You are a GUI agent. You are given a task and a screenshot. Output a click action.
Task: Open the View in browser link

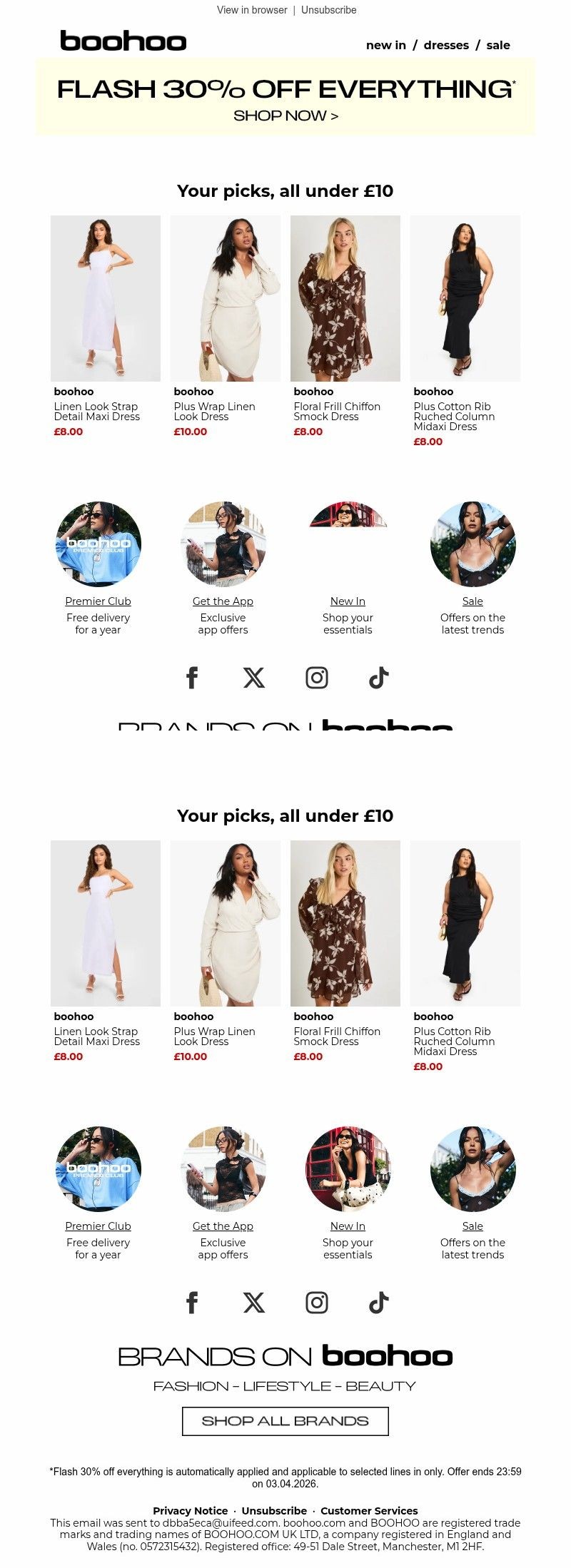point(252,10)
